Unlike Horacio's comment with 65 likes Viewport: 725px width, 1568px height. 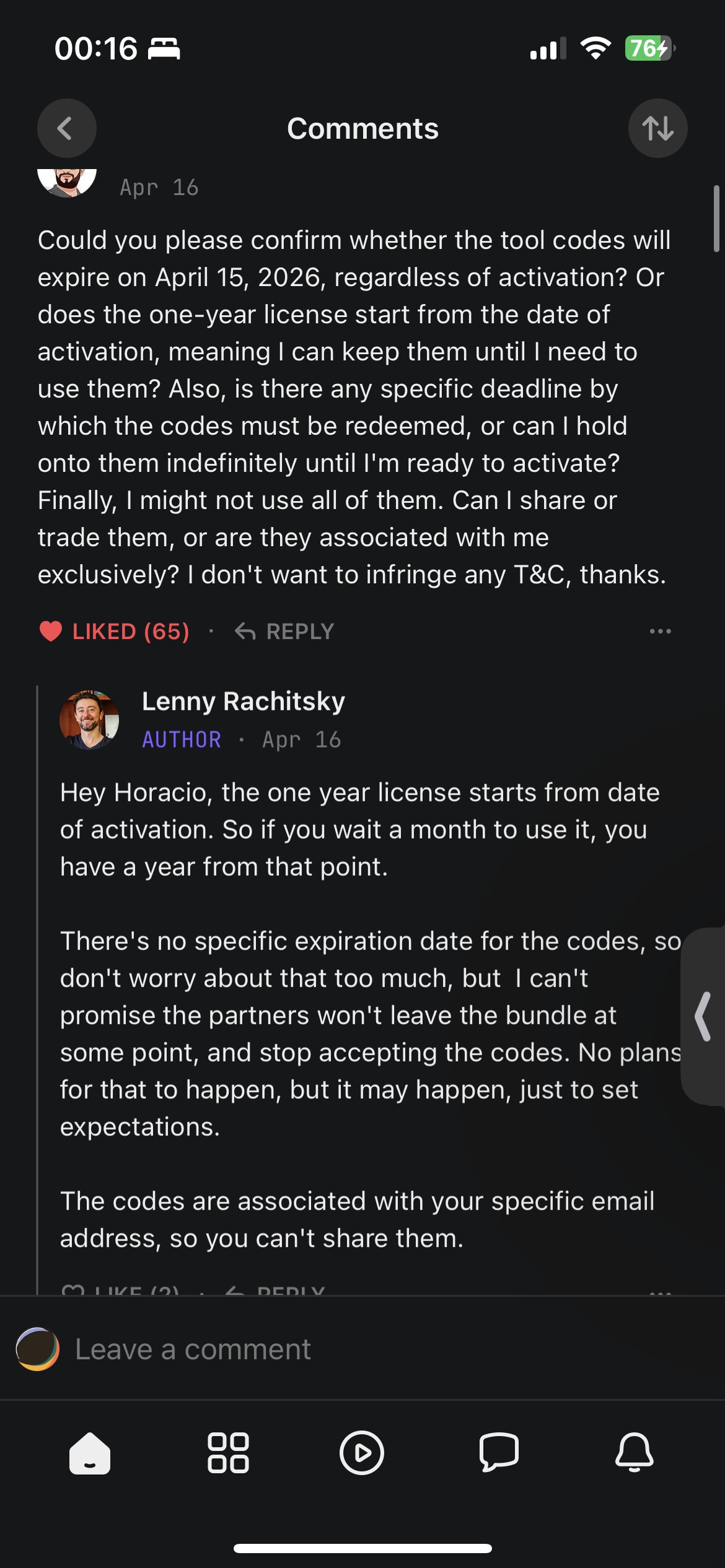point(115,631)
